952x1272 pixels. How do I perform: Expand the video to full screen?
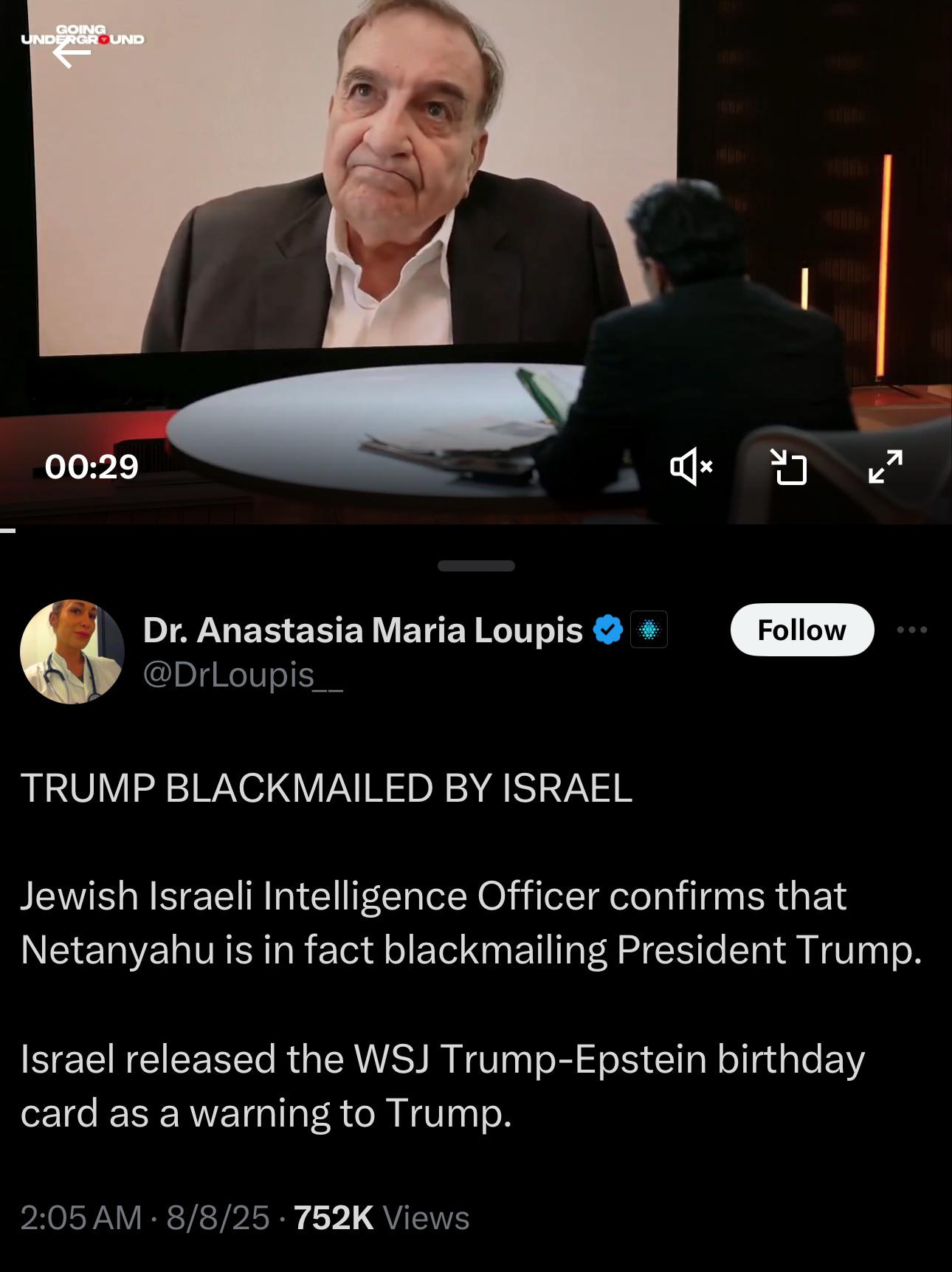[x=886, y=467]
